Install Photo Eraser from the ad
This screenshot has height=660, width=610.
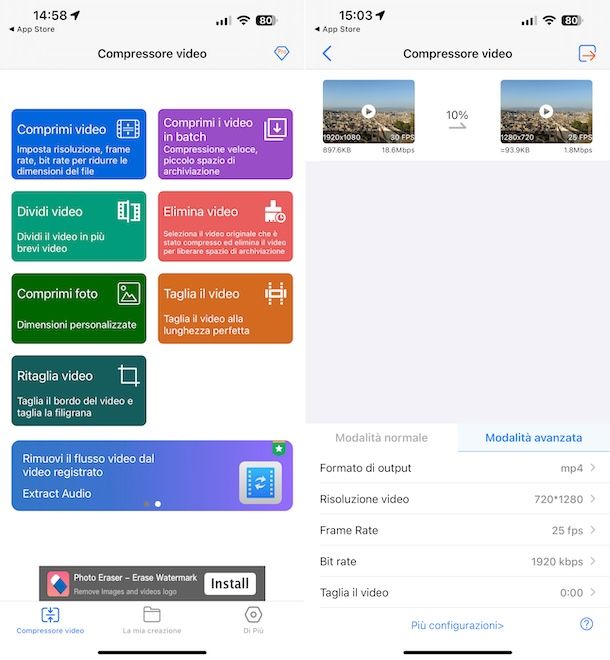pos(229,583)
